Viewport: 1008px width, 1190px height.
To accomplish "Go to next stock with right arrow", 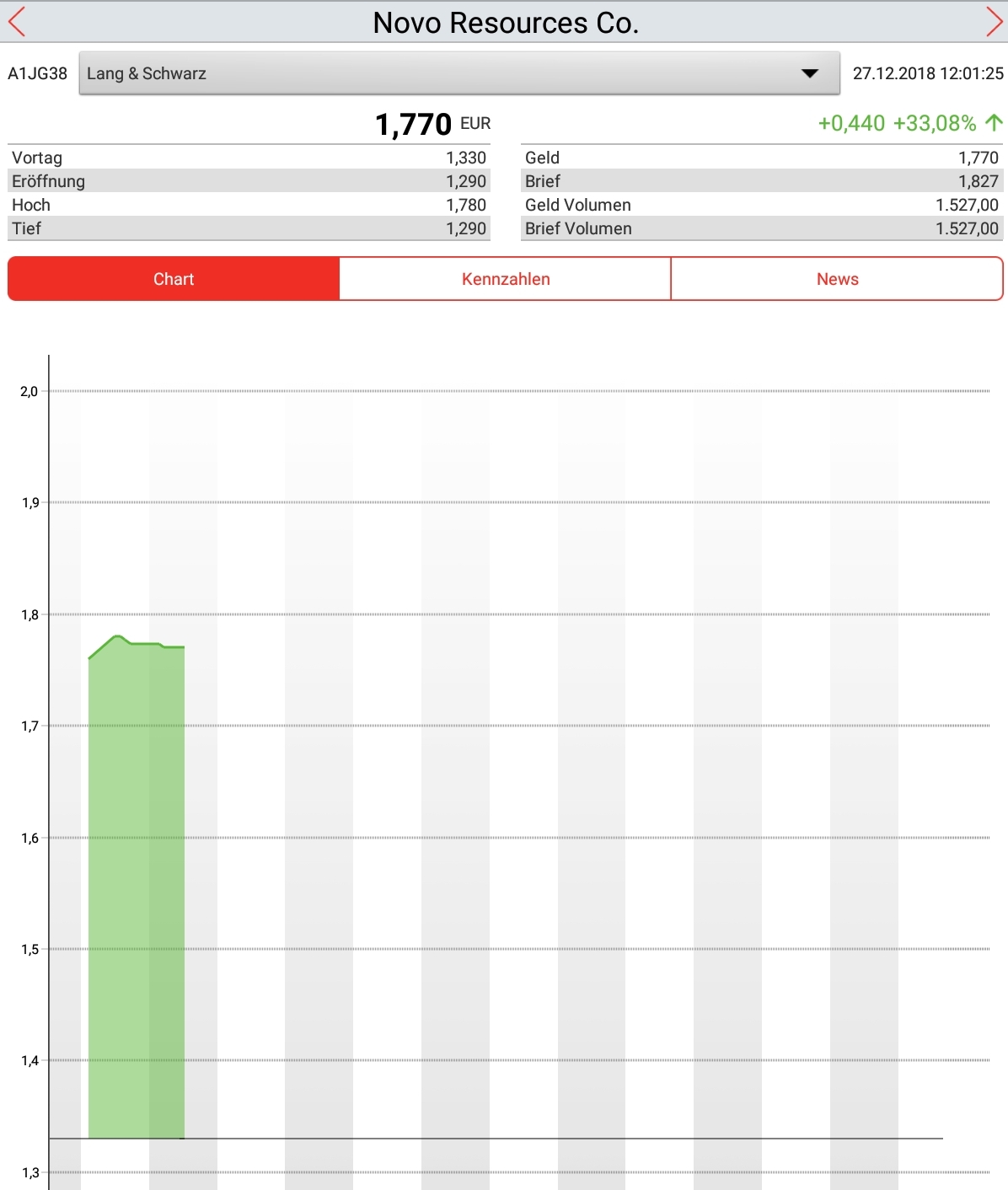I will [993, 22].
